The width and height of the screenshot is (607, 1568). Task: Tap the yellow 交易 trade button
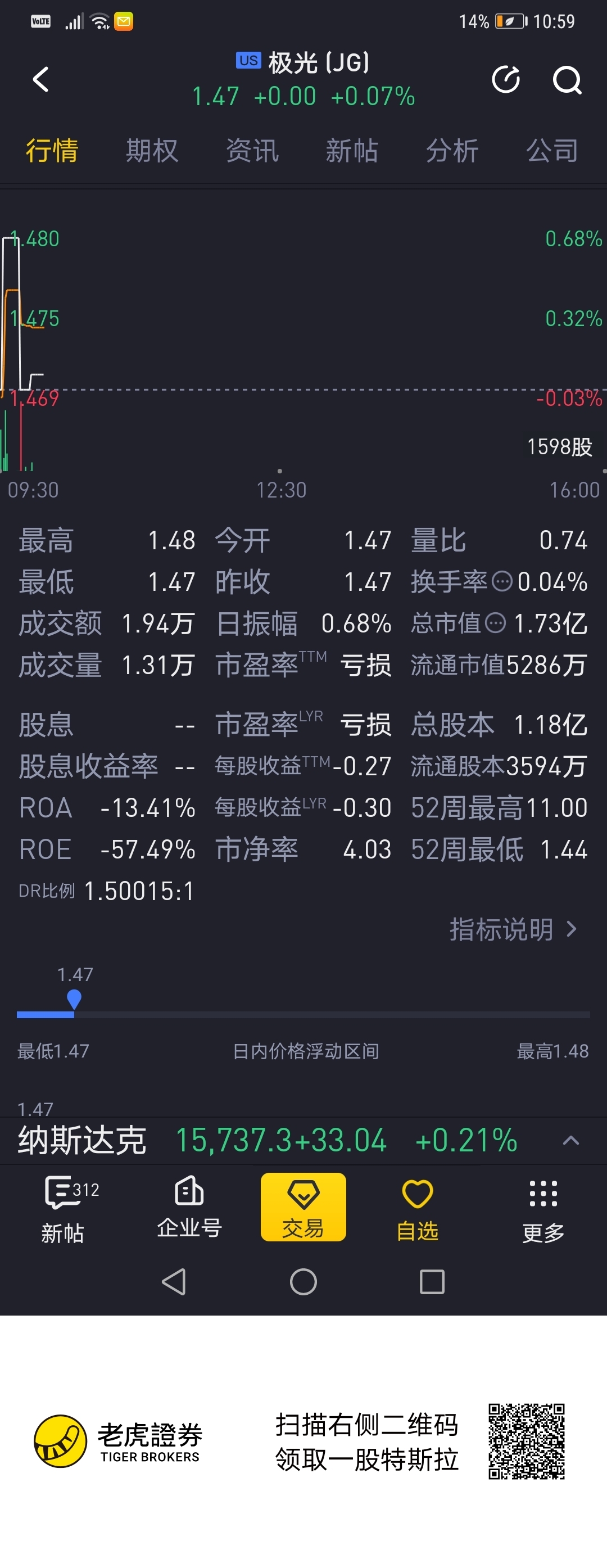click(303, 1208)
